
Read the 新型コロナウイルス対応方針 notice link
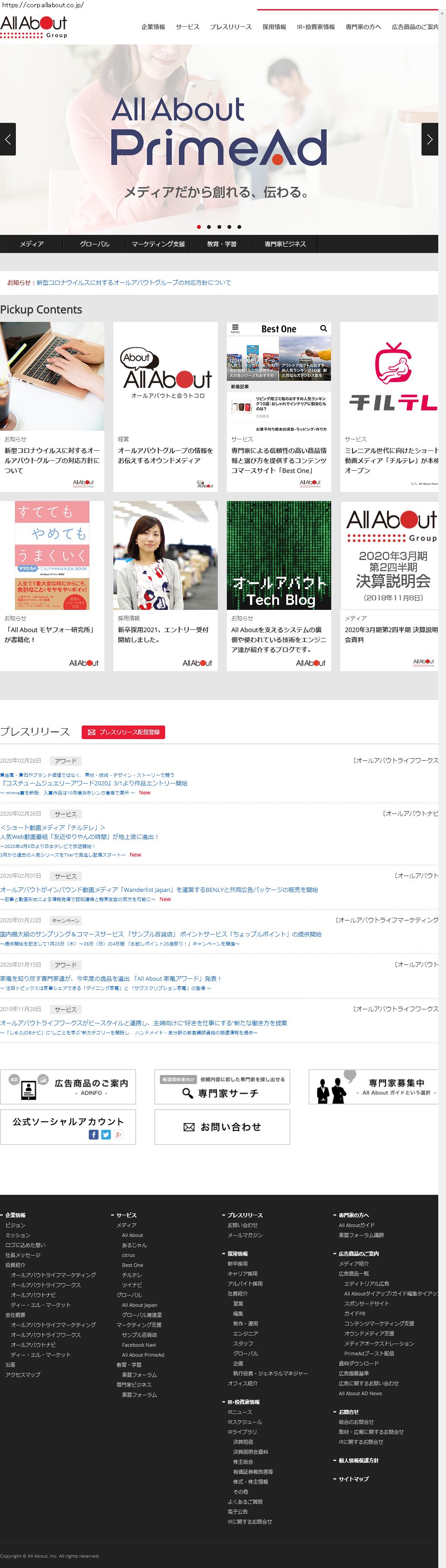coord(133,282)
